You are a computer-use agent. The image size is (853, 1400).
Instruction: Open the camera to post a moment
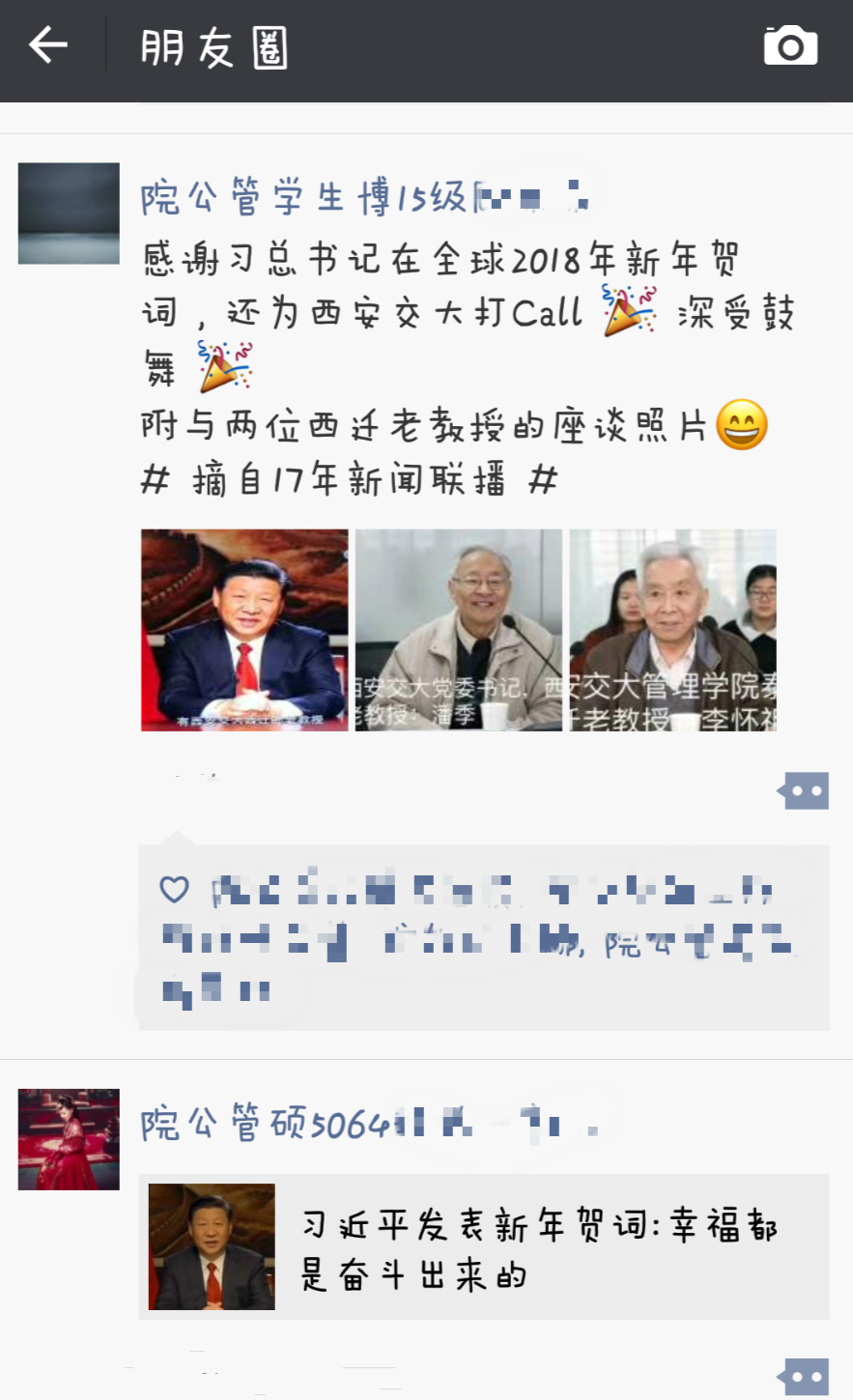790,46
